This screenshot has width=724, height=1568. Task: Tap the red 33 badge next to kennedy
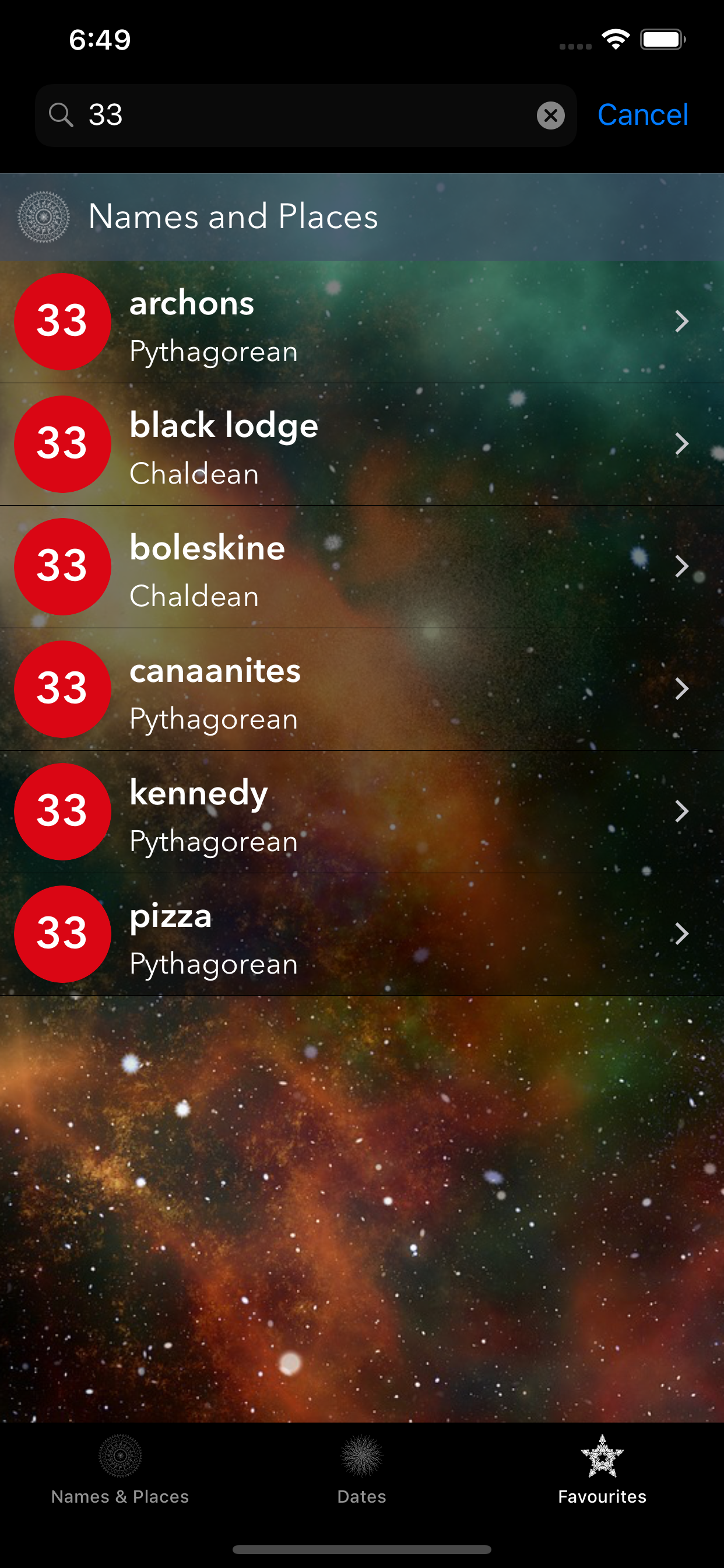pyautogui.click(x=63, y=812)
